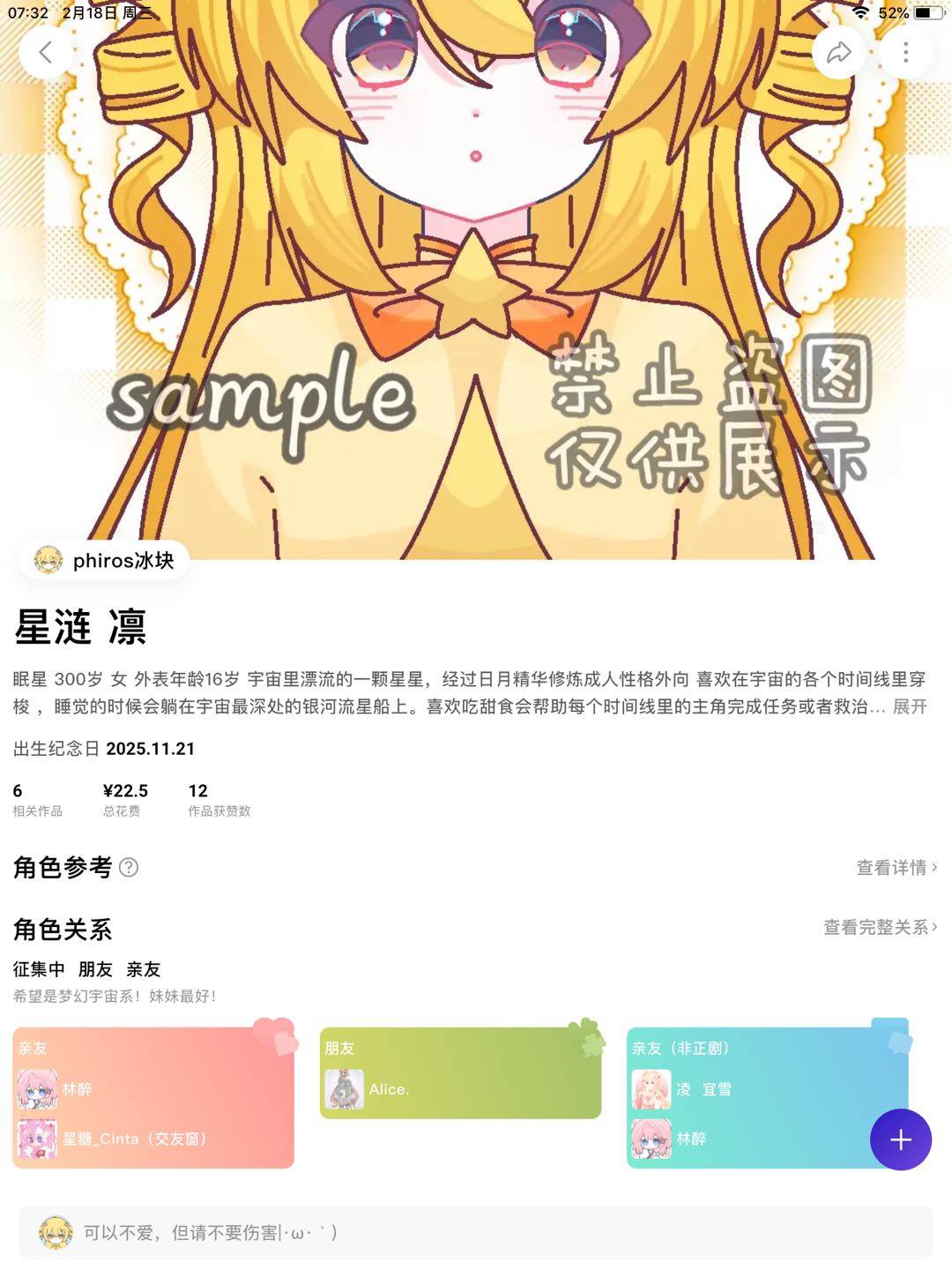Open the three-dot overflow menu
952x1270 pixels.
tap(905, 52)
